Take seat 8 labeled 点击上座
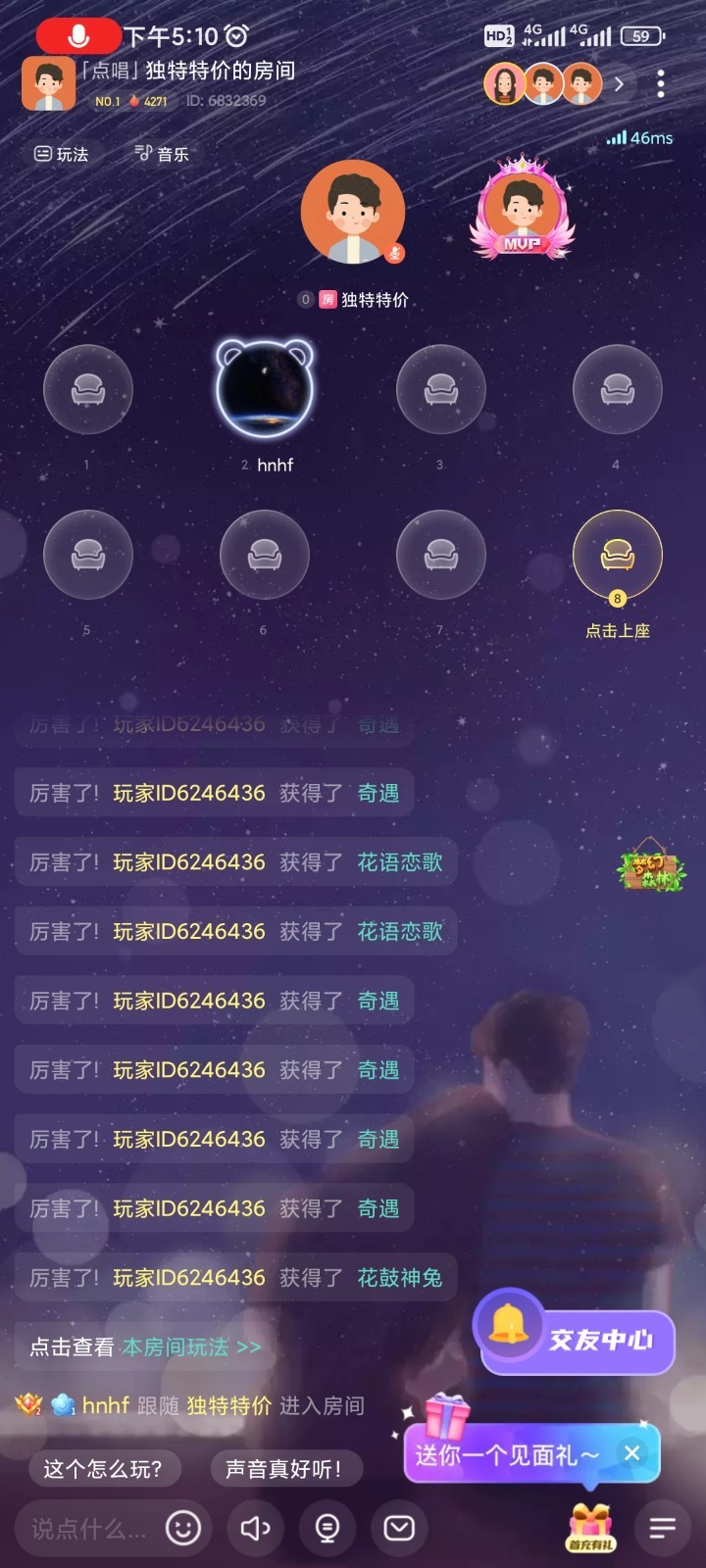This screenshot has height=1568, width=706. pos(617,555)
